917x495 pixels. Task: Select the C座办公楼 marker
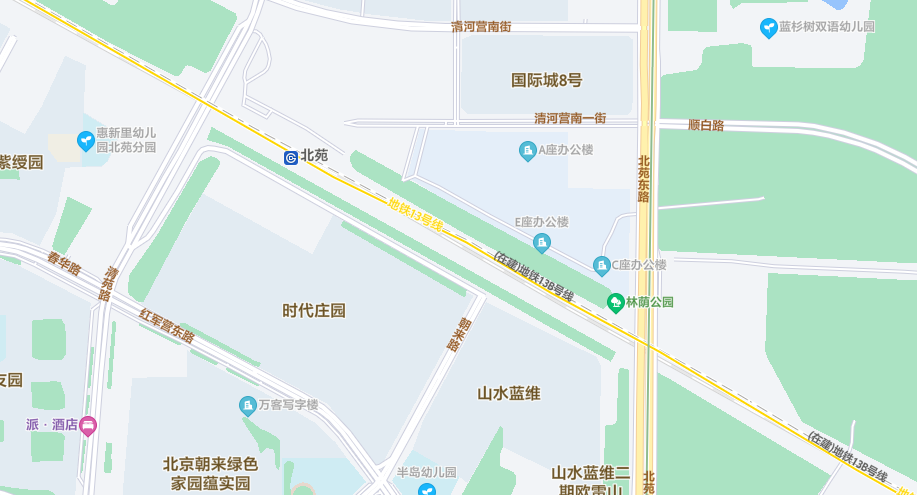point(602,265)
